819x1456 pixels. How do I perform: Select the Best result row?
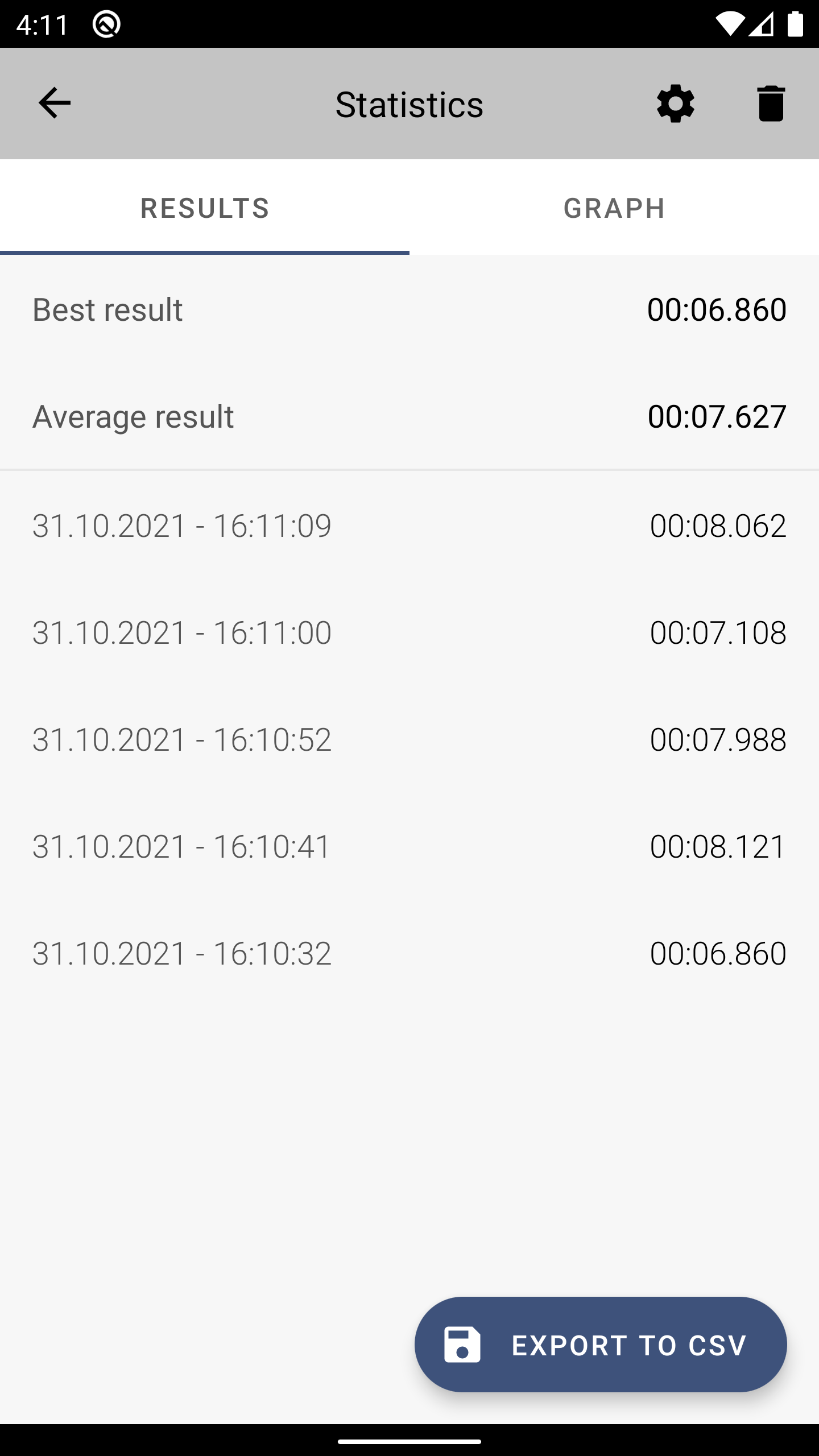click(409, 309)
